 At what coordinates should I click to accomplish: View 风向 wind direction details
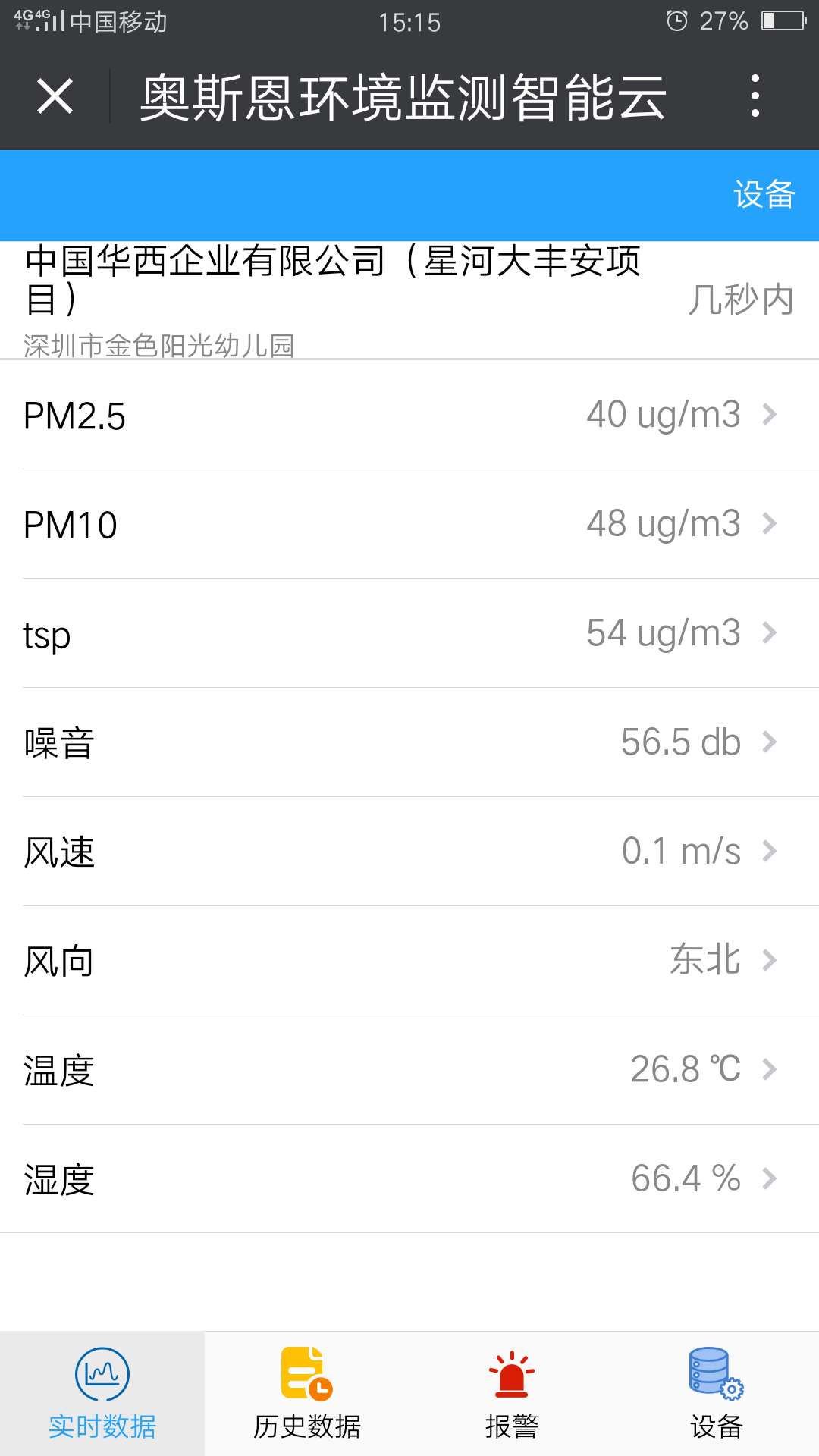(x=409, y=961)
